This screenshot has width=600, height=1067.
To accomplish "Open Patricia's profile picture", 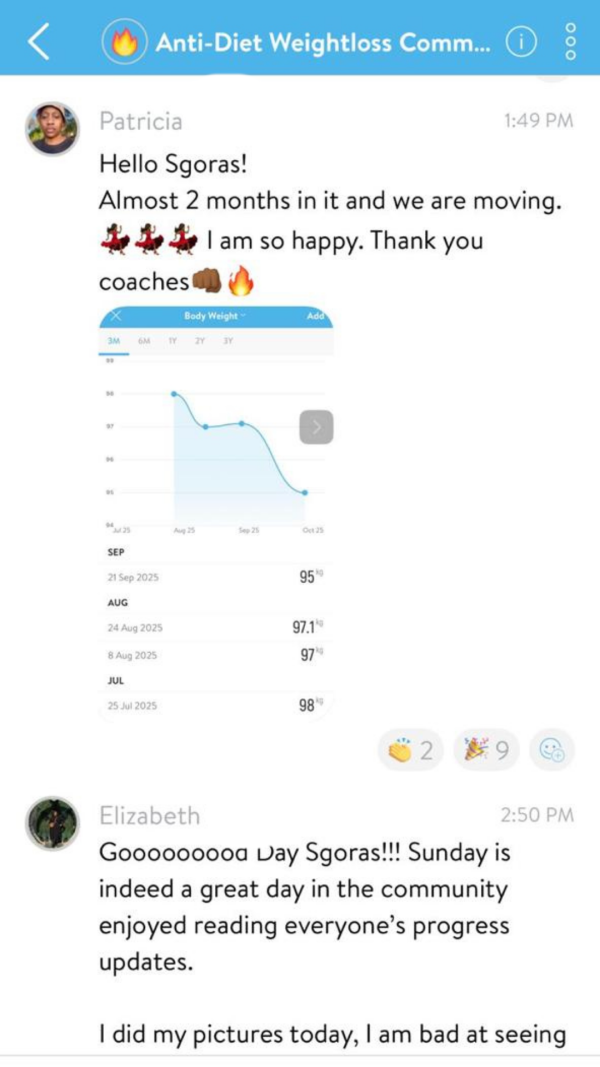I will click(x=52, y=128).
